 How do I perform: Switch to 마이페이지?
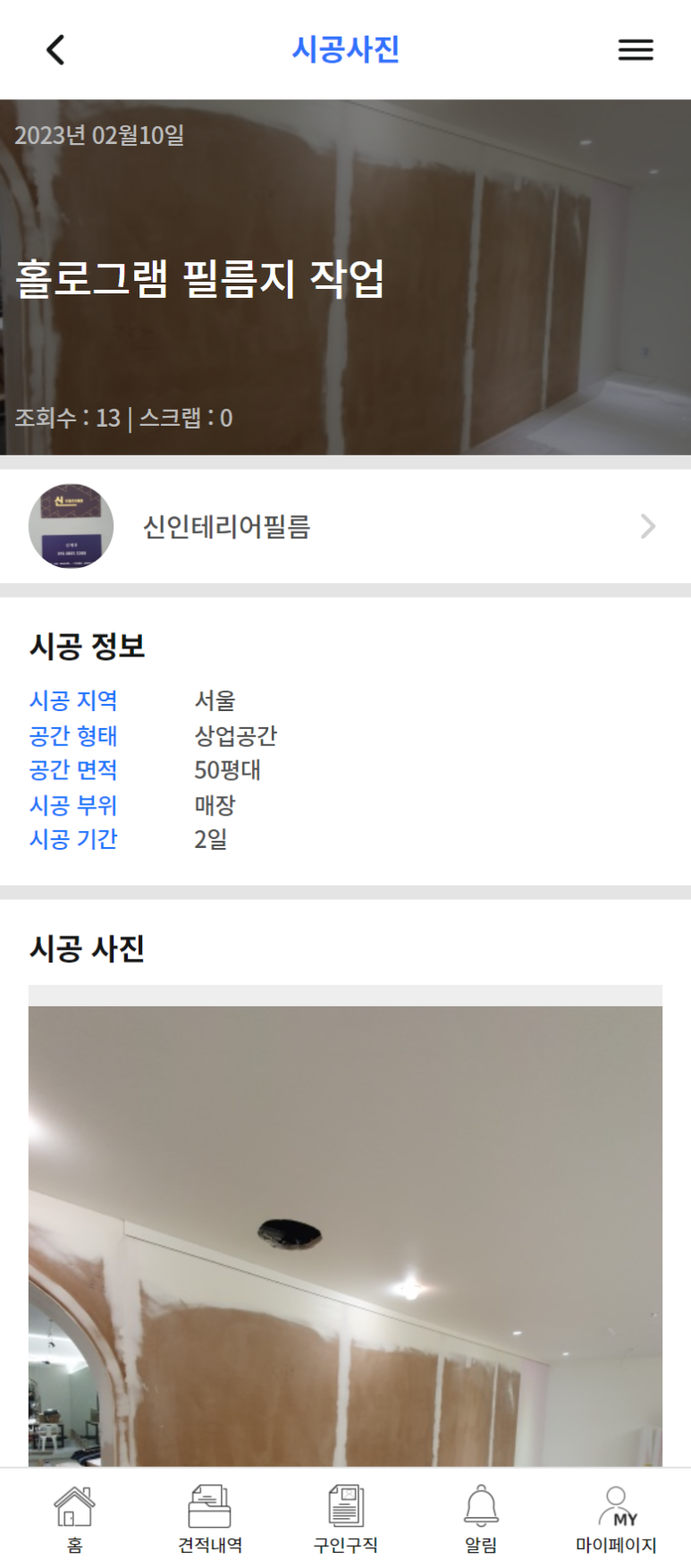point(616,1518)
